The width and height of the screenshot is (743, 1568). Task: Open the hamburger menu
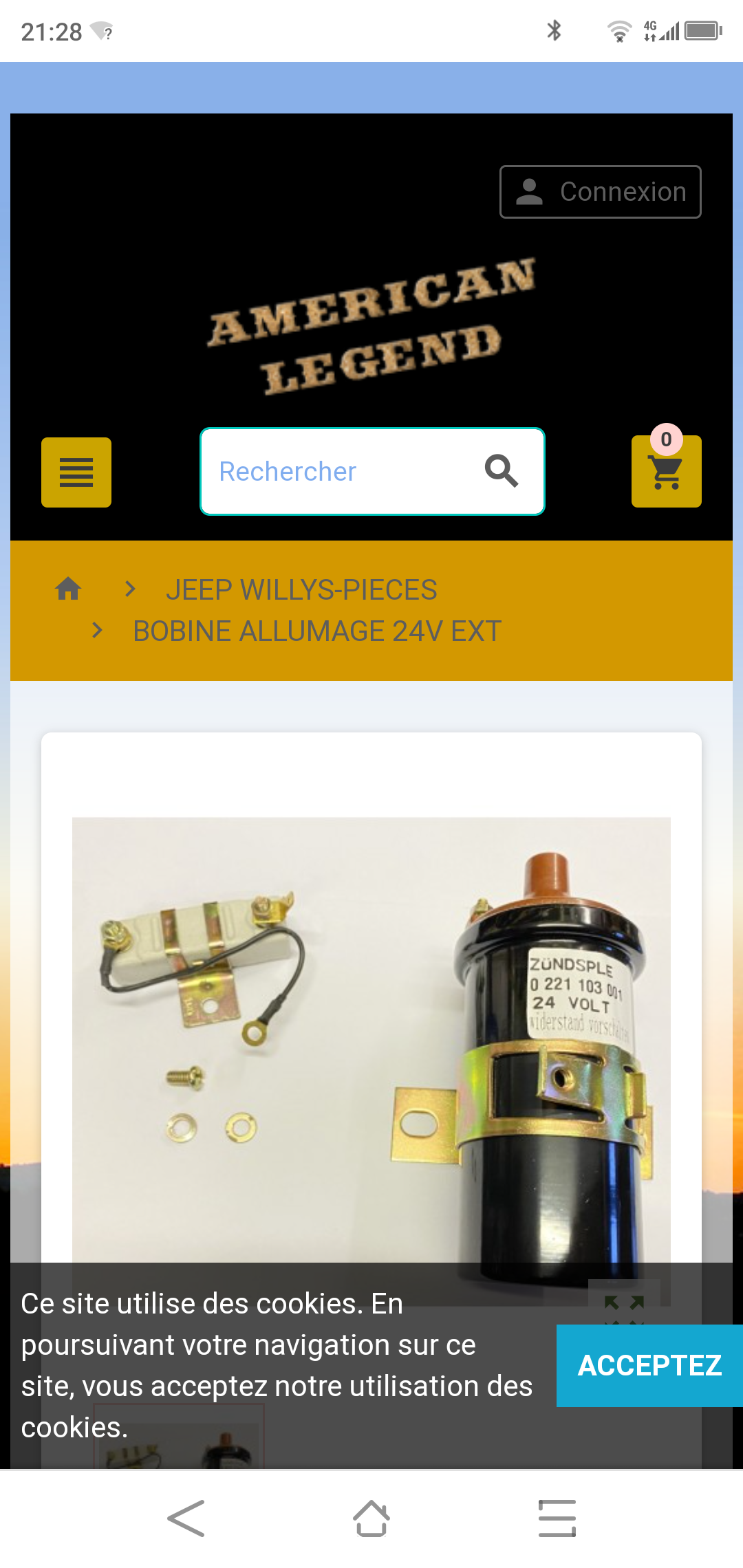(x=76, y=472)
